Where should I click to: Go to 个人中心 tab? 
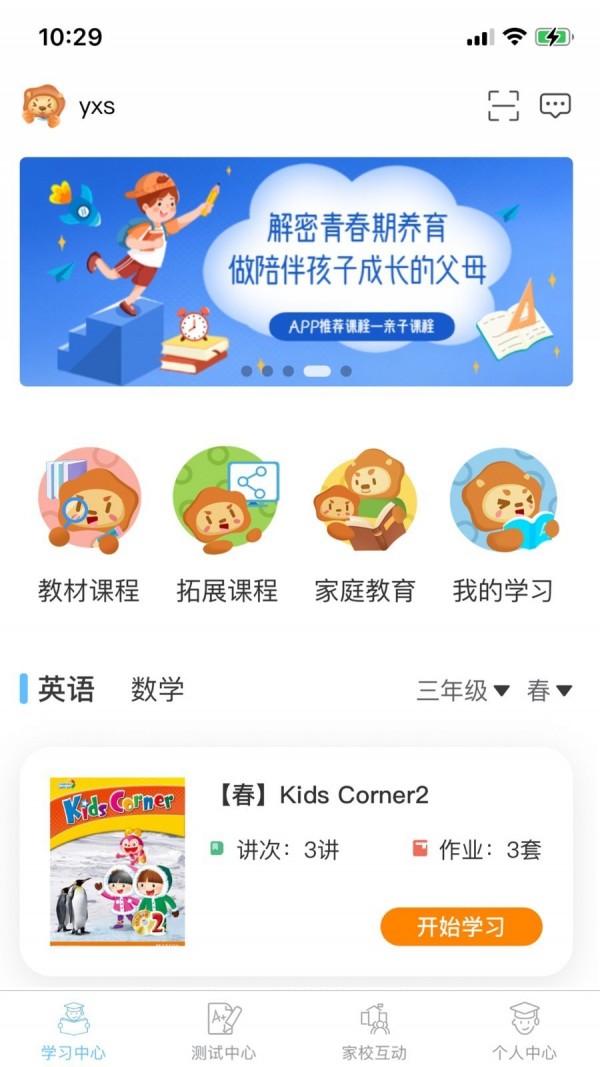[x=524, y=1031]
